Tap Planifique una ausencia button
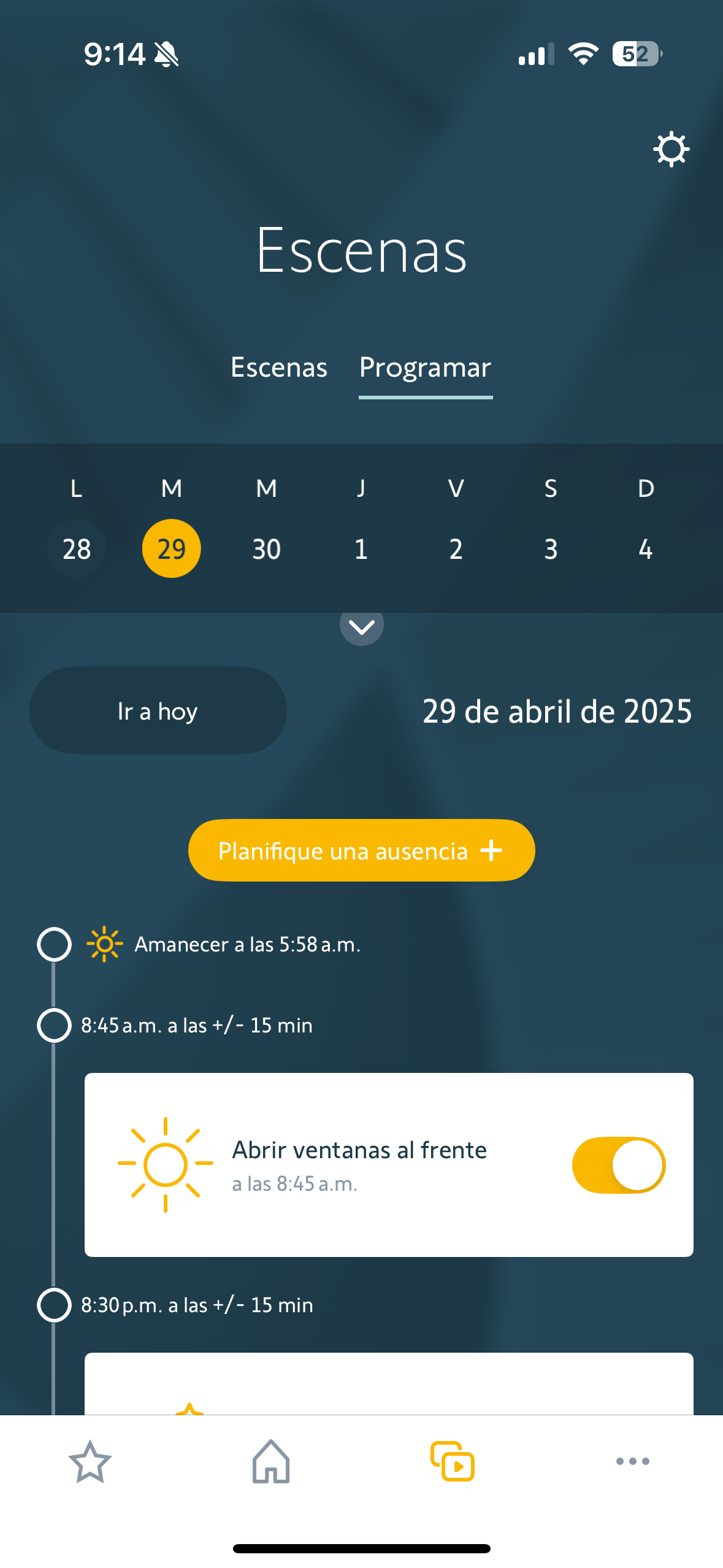Image resolution: width=723 pixels, height=1568 pixels. click(362, 850)
